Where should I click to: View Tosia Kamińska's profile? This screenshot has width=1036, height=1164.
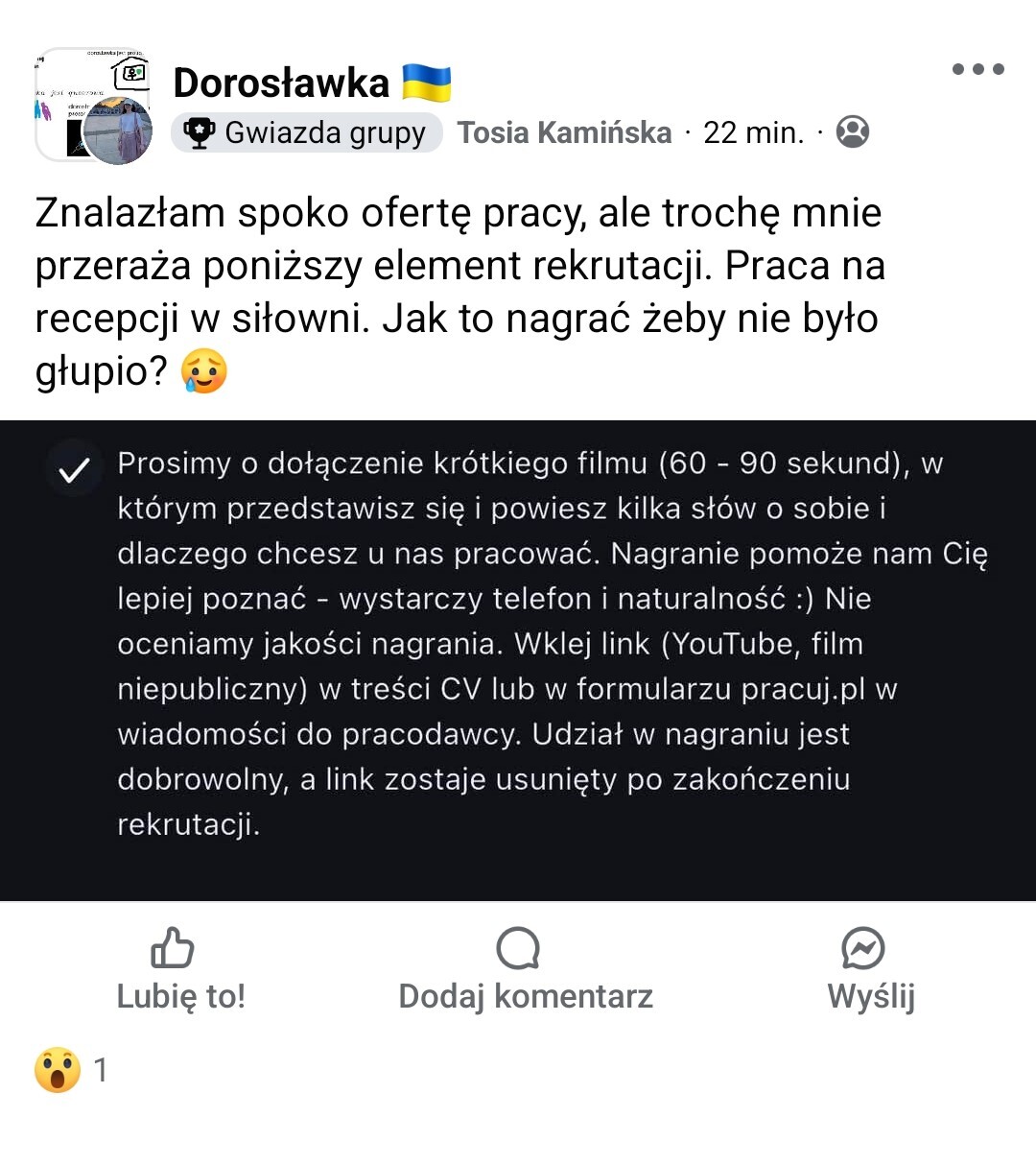pos(564,132)
